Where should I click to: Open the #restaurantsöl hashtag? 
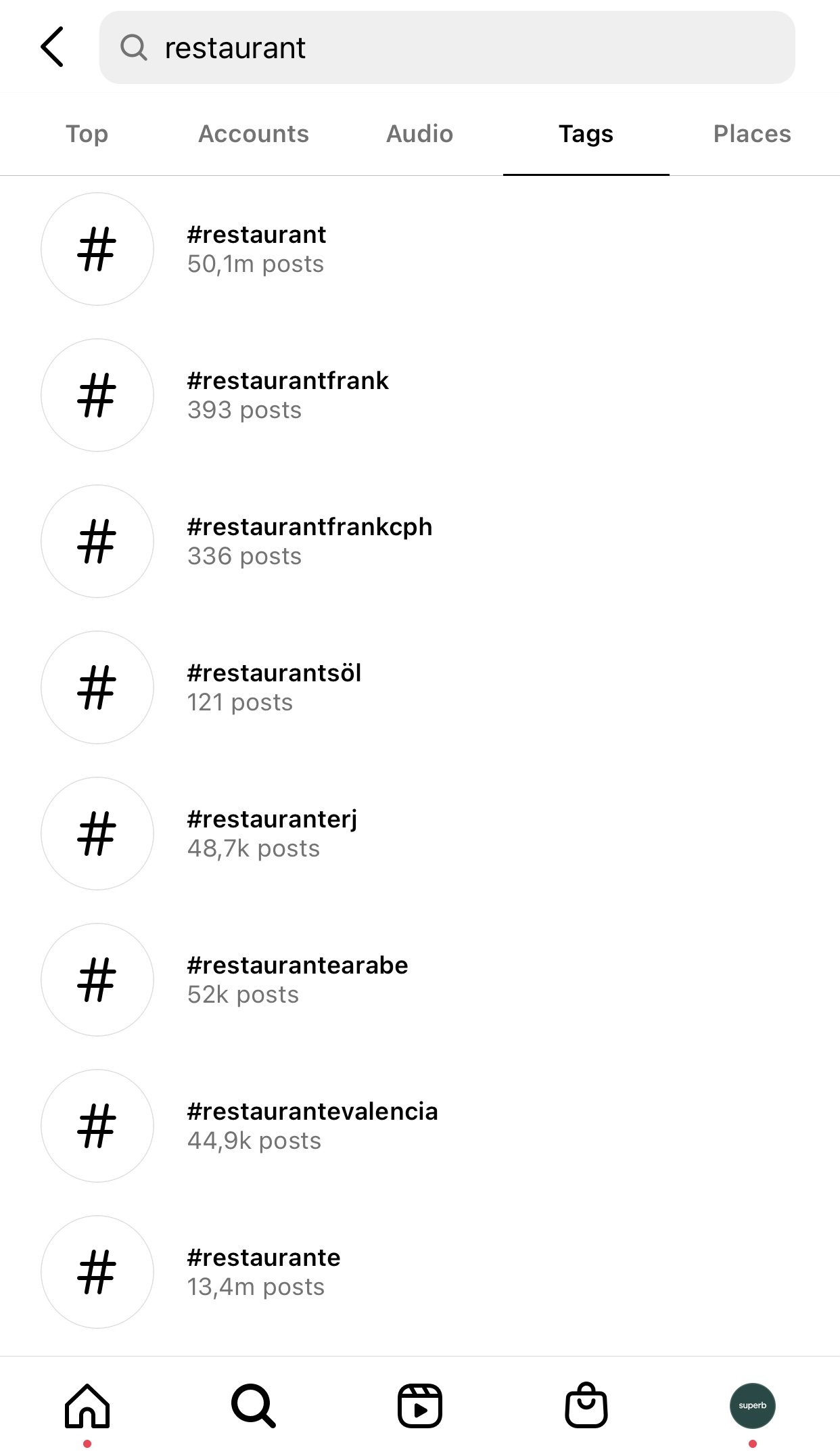pyautogui.click(x=274, y=687)
